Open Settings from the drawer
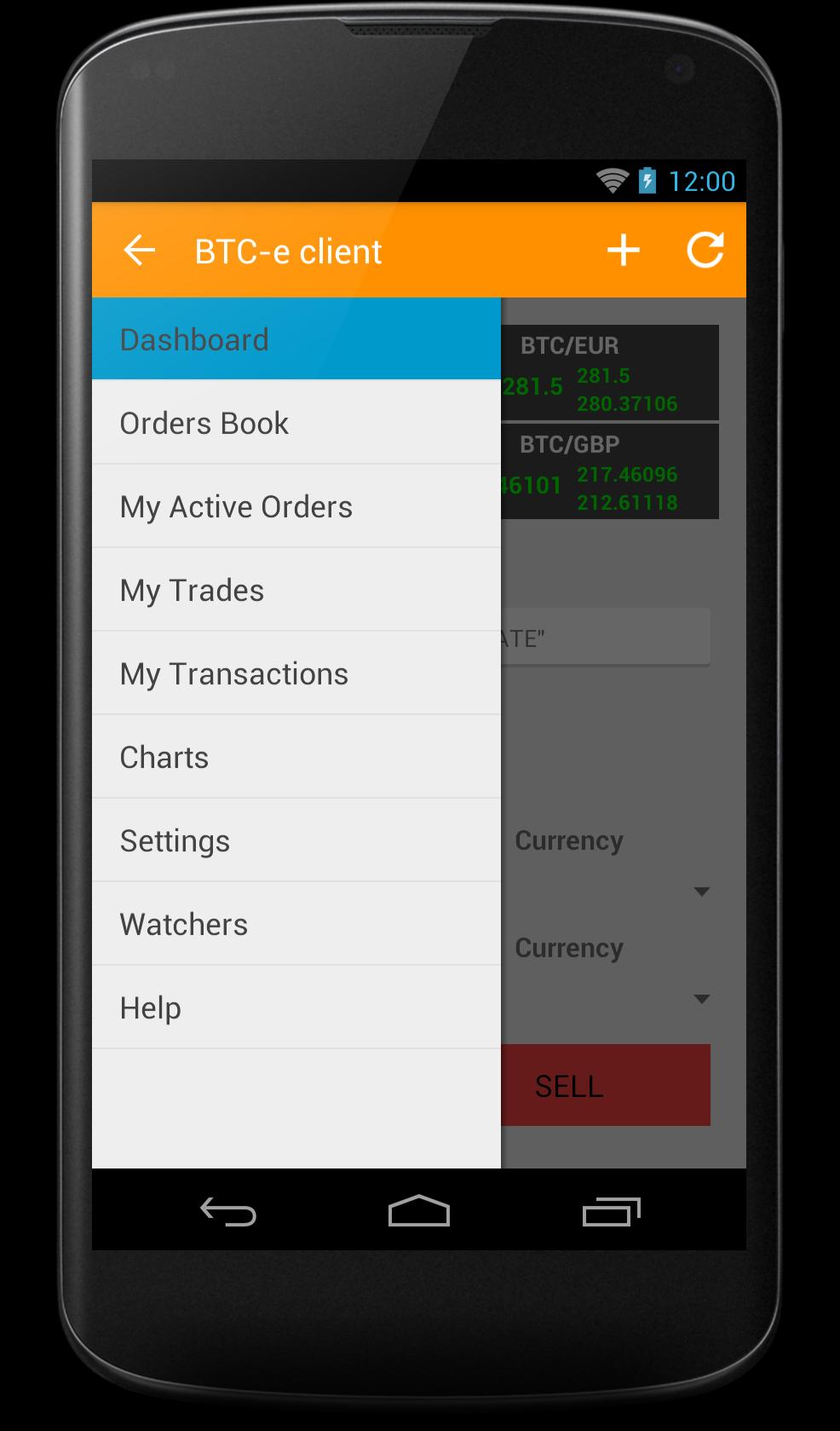The height and width of the screenshot is (1431, 840). click(x=296, y=840)
